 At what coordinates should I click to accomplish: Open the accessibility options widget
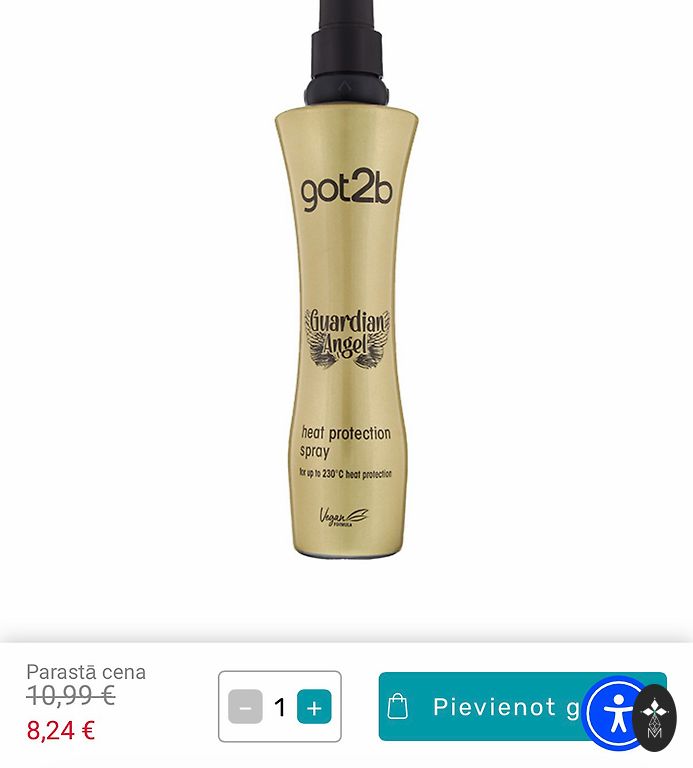[x=616, y=714]
